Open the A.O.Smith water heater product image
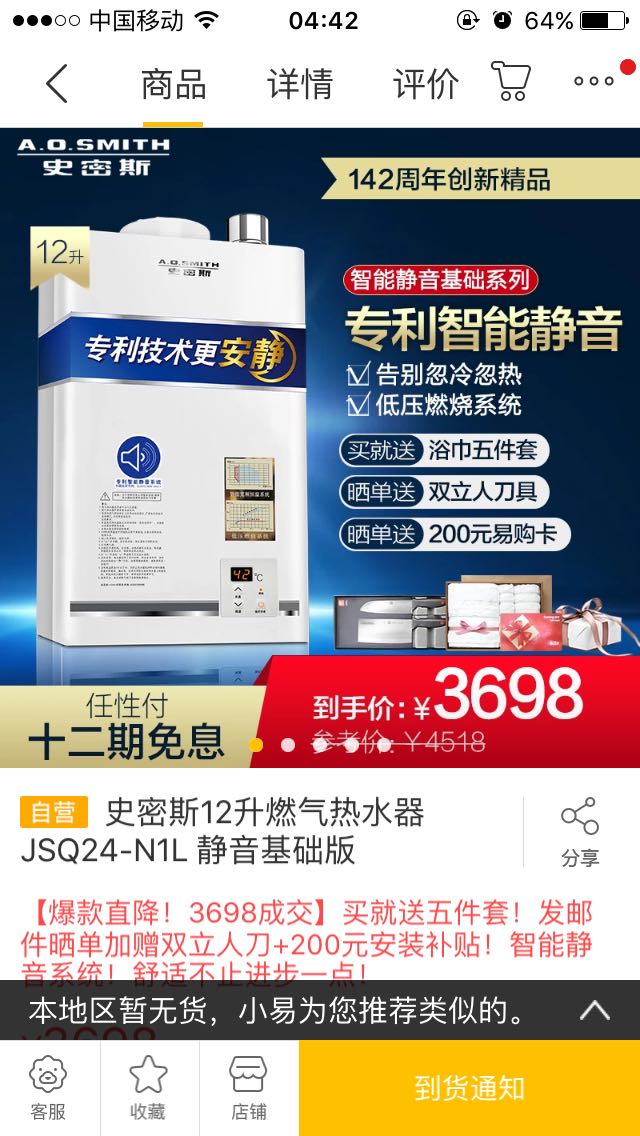640x1136 pixels. point(320,440)
